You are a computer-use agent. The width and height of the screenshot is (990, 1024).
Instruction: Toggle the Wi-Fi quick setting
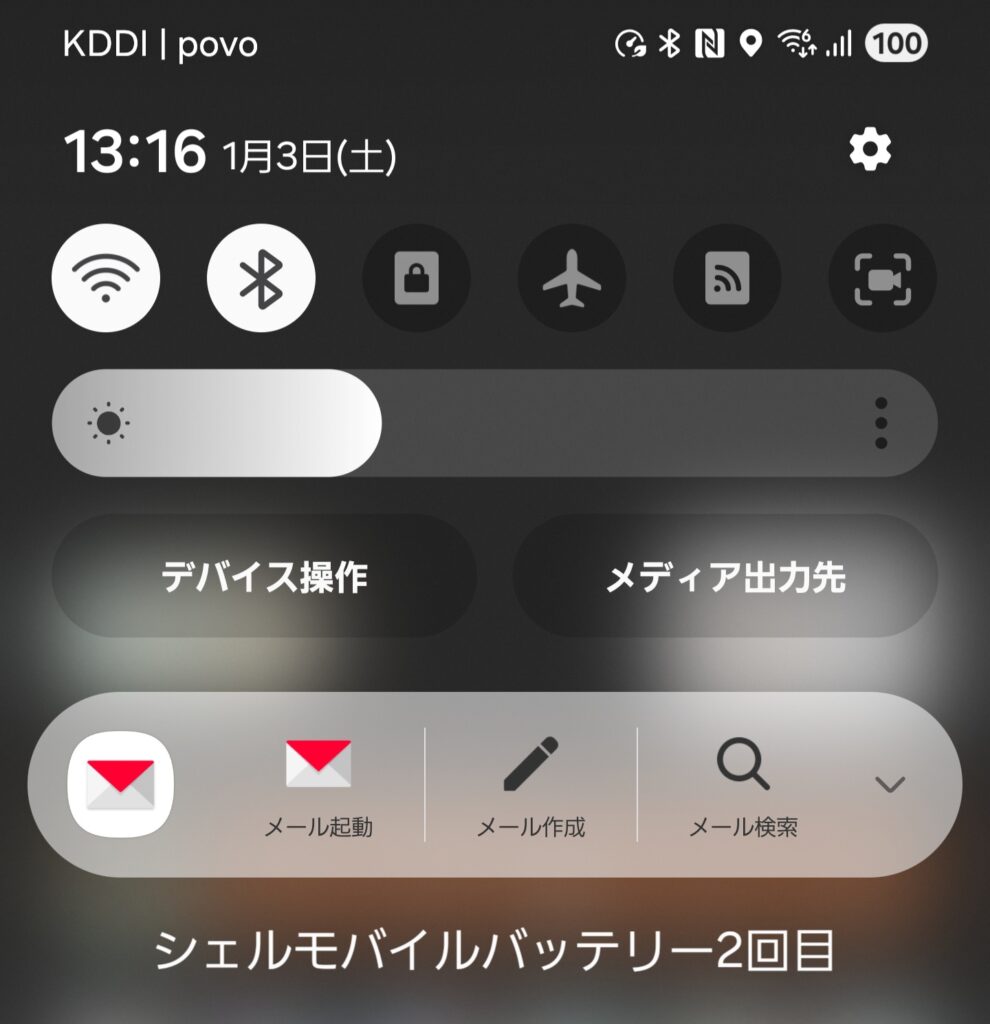(104, 278)
